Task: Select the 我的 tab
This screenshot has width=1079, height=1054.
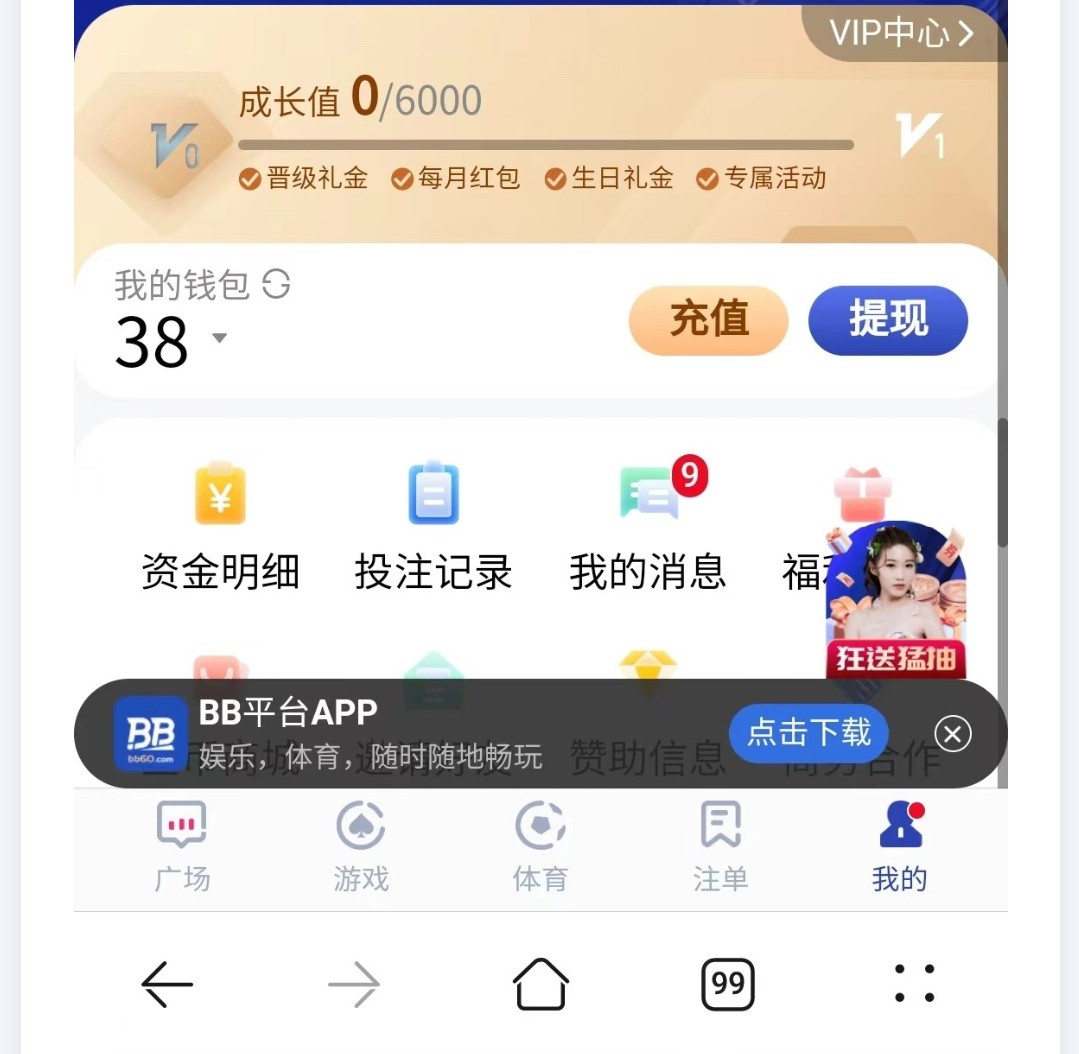Action: click(899, 846)
